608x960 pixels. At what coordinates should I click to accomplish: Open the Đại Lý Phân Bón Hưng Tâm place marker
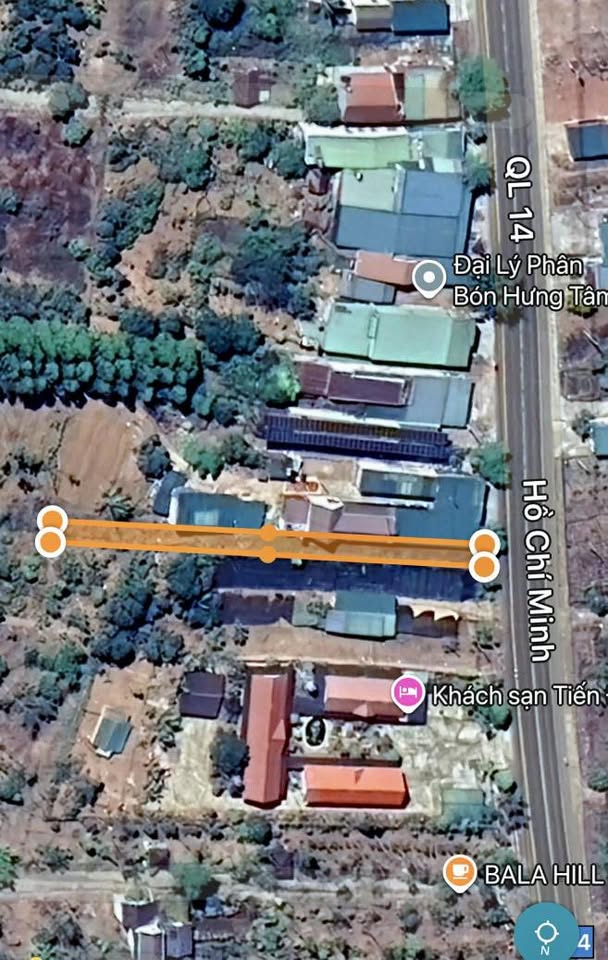pos(429,278)
